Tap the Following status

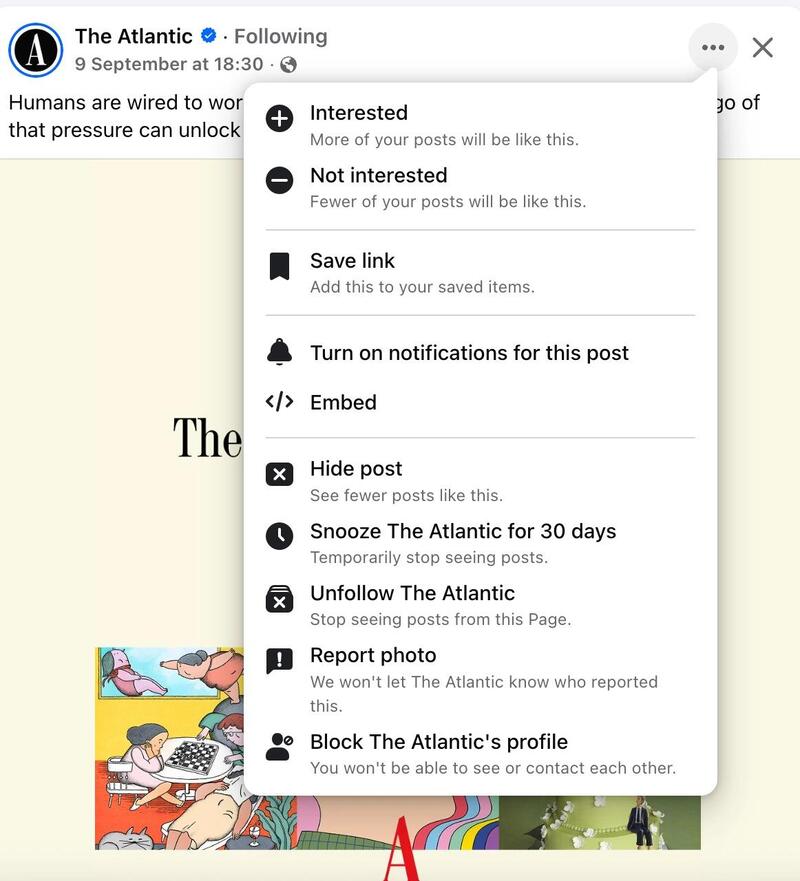click(280, 36)
